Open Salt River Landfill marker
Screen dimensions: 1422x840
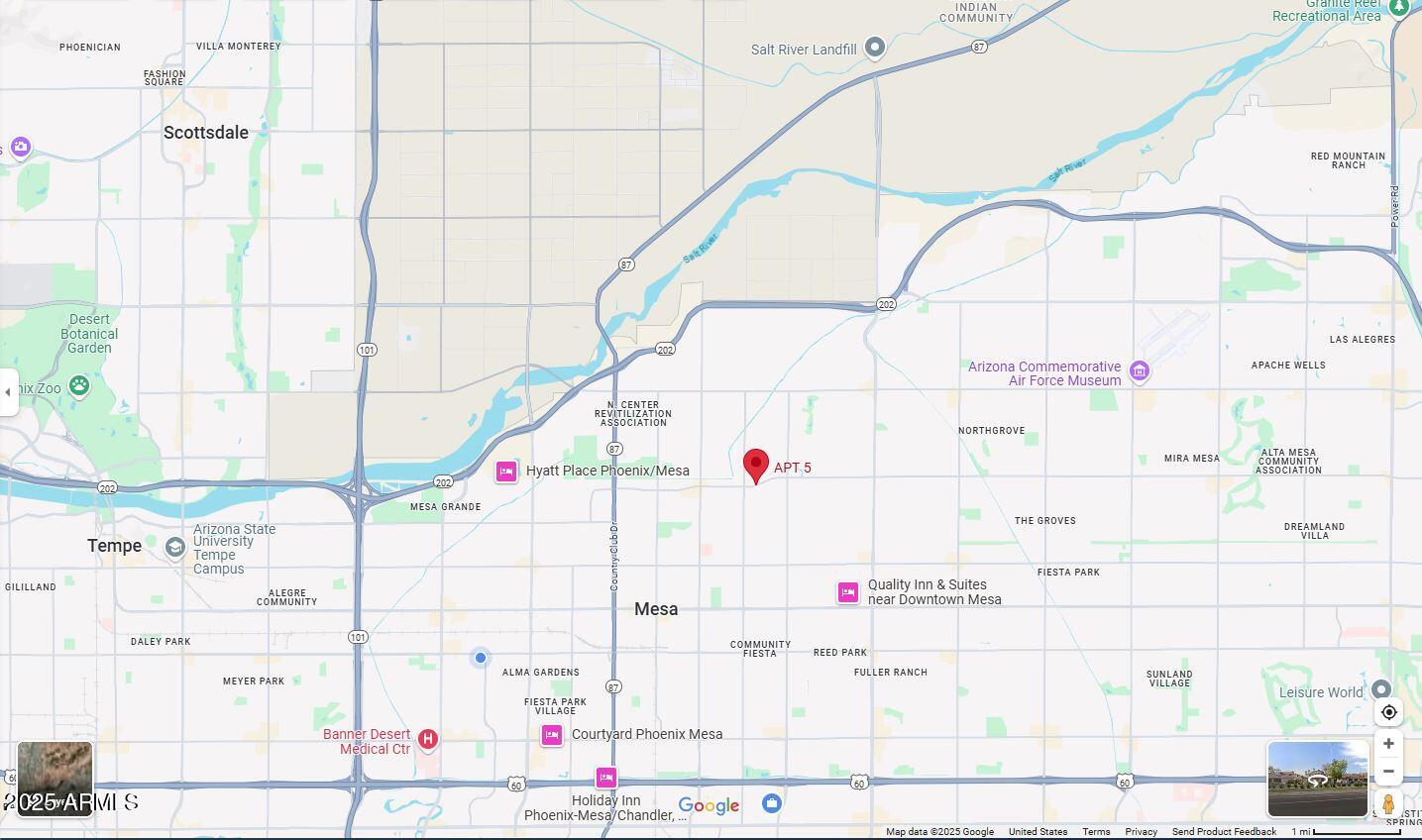point(874,48)
